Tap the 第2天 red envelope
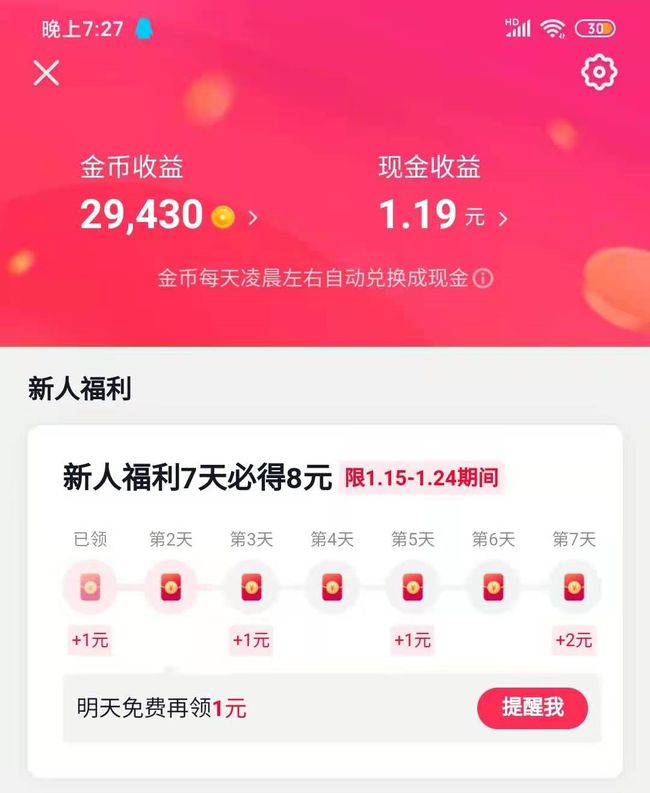Viewport: 650px width, 793px height. coord(170,587)
